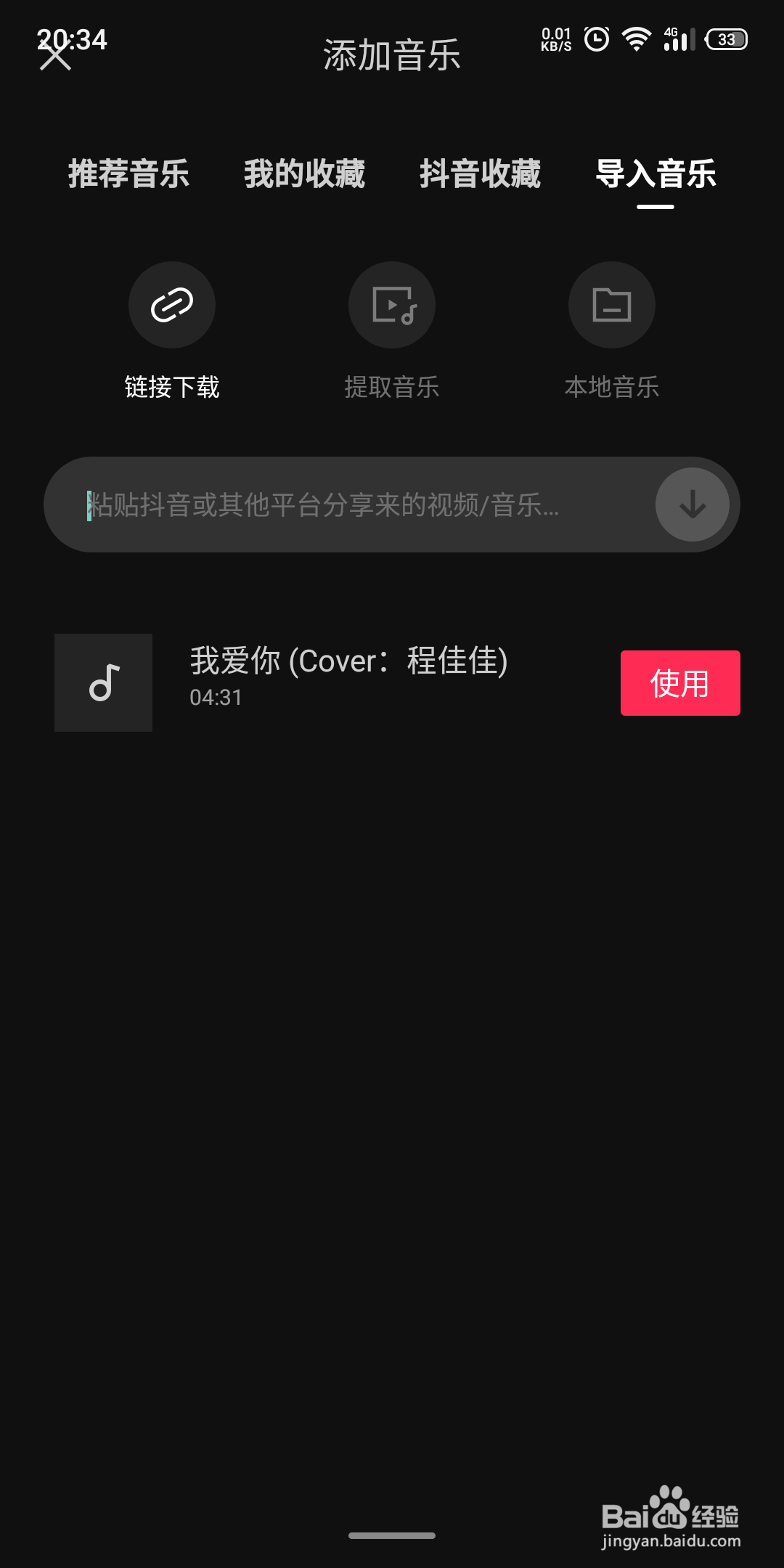This screenshot has height=1568, width=784.
Task: Switch to the 推荐音乐 tab
Action: (x=129, y=176)
